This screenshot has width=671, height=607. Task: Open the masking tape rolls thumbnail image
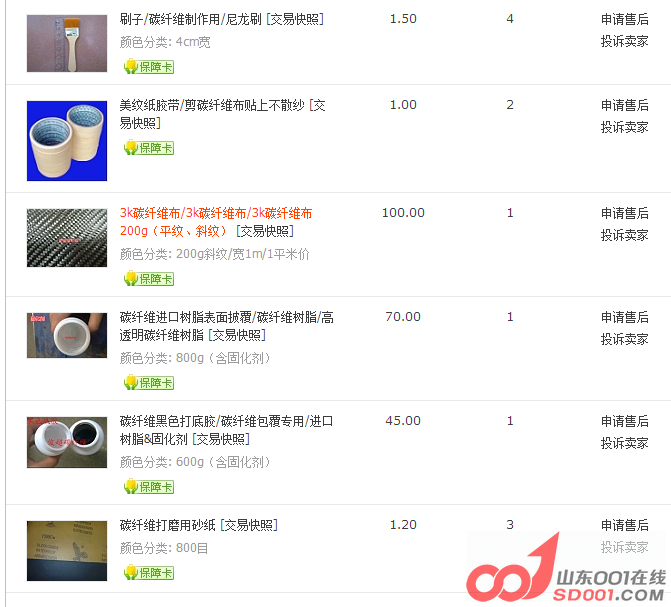tap(67, 141)
